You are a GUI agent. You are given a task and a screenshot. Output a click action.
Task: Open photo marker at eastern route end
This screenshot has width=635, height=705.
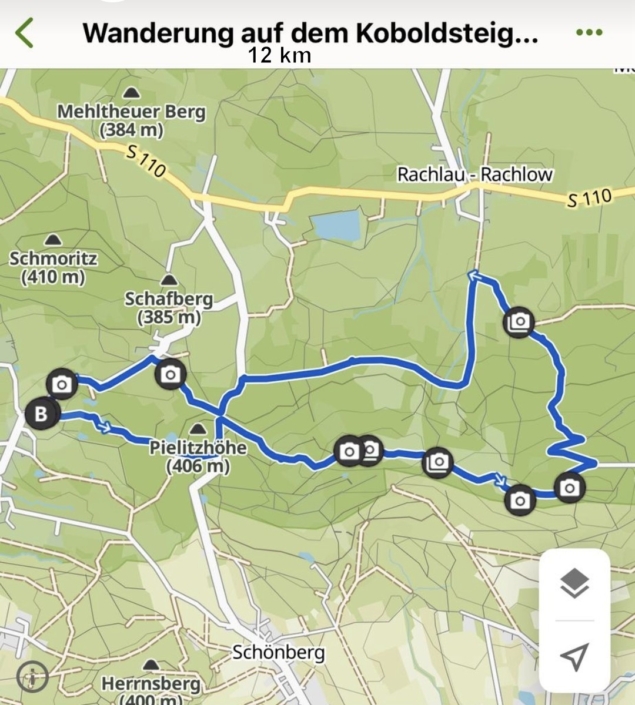(x=570, y=487)
